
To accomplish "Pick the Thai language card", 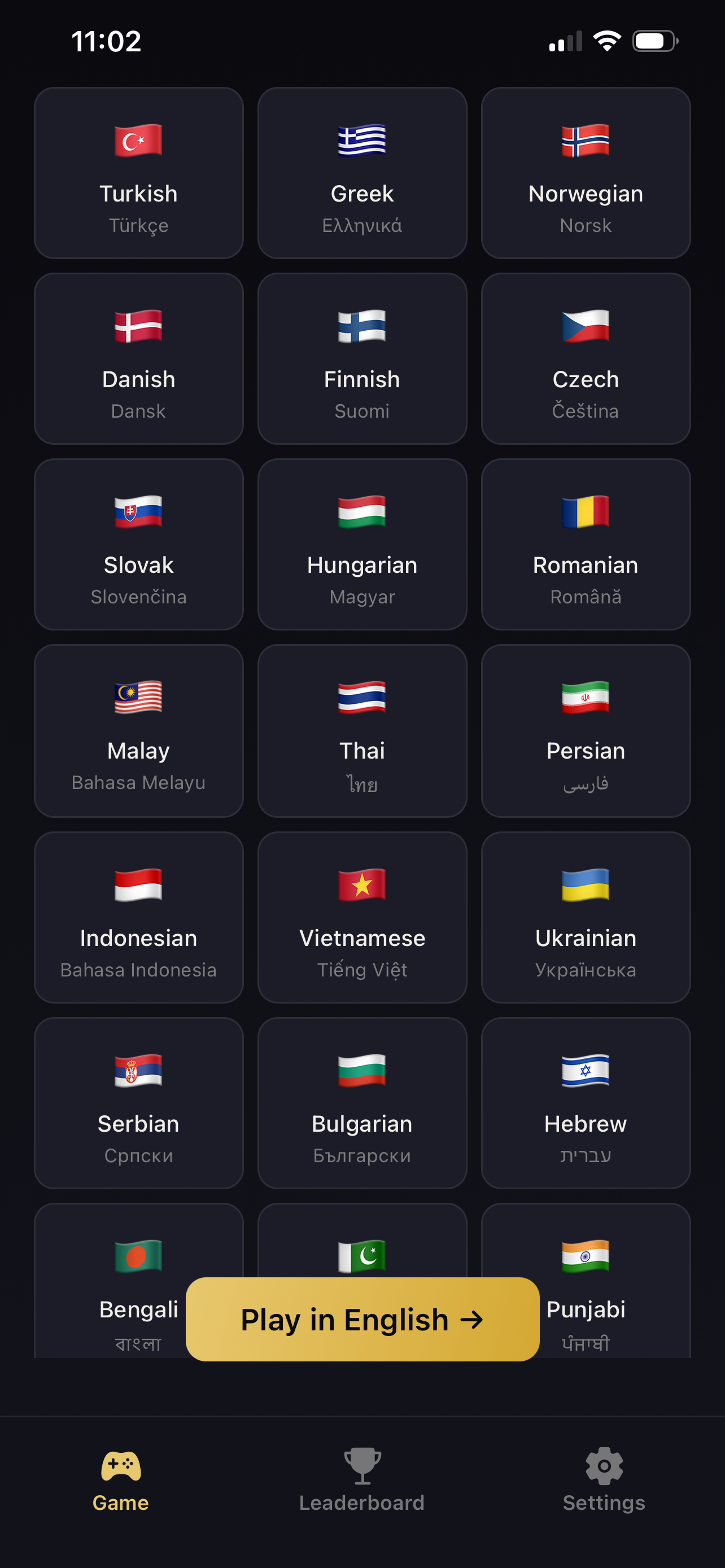I will (361, 730).
